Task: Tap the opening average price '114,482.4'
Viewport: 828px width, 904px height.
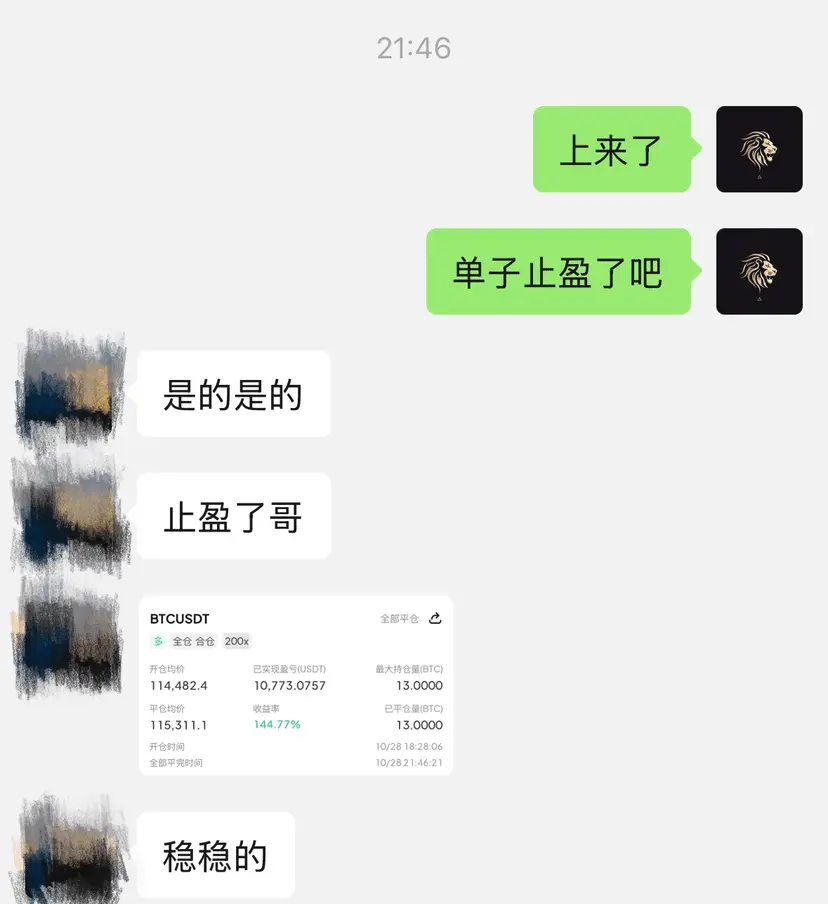Action: point(180,685)
